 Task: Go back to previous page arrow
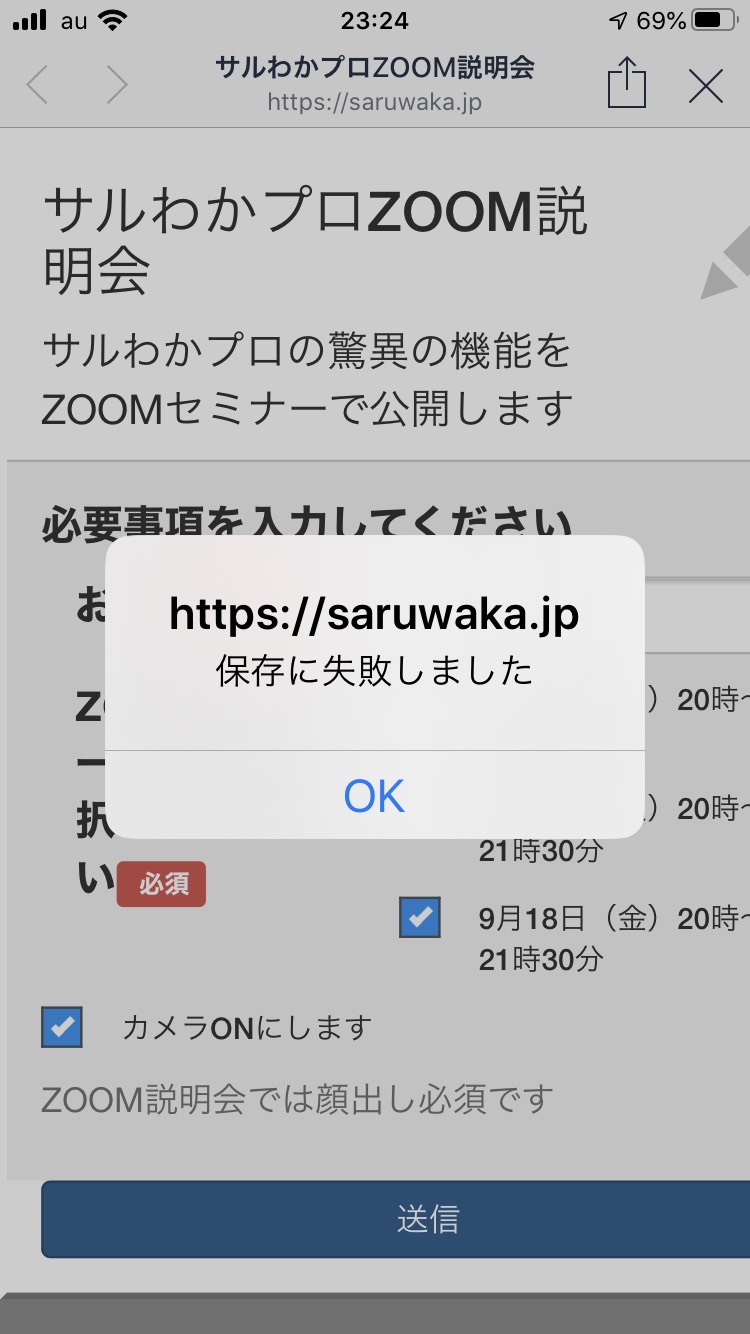coord(38,86)
